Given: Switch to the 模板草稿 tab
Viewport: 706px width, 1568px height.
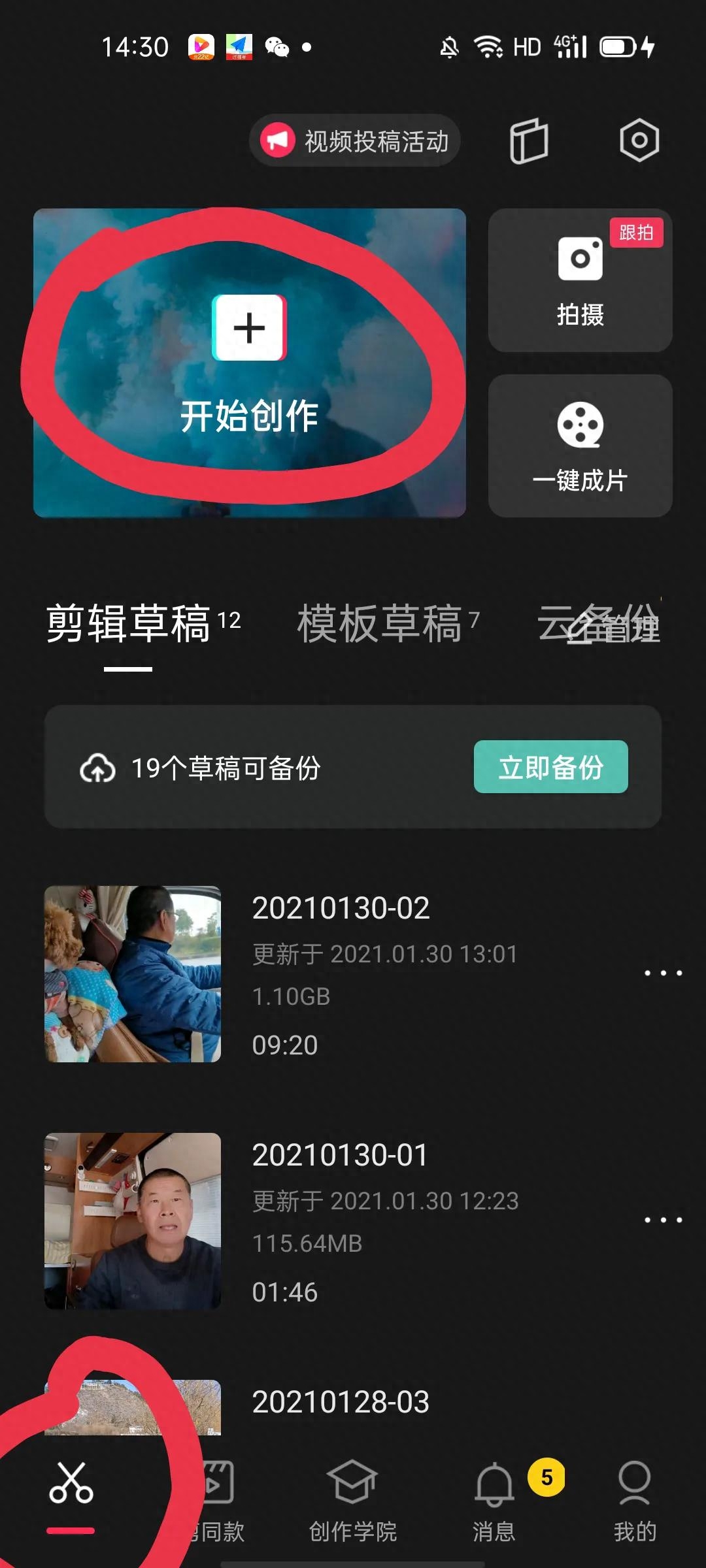Looking at the screenshot, I should [x=380, y=624].
